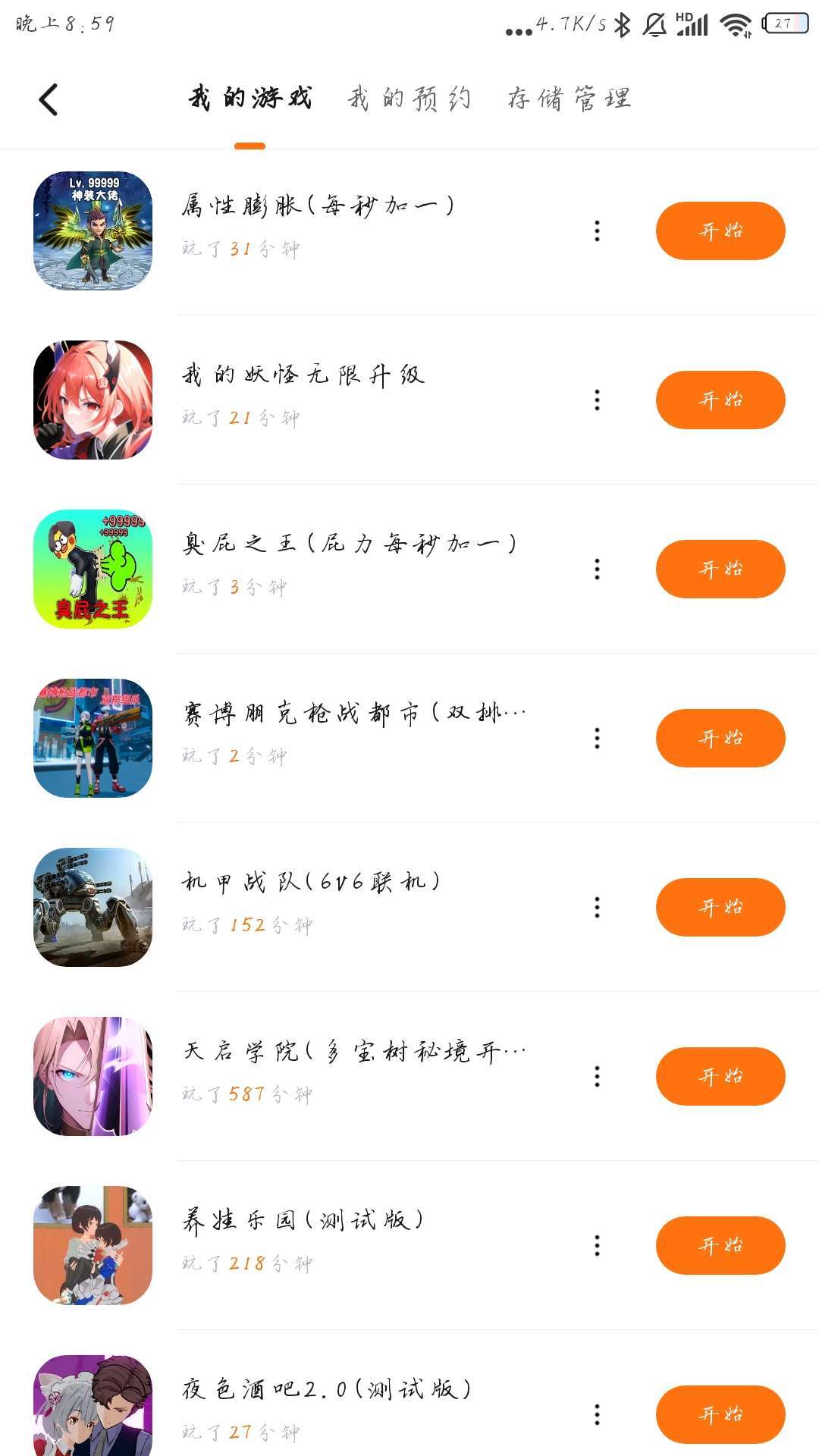Viewport: 819px width, 1456px height.
Task: Open the three-dot menu for 夜色酒吧2.0(测试版)
Action: tap(597, 1414)
